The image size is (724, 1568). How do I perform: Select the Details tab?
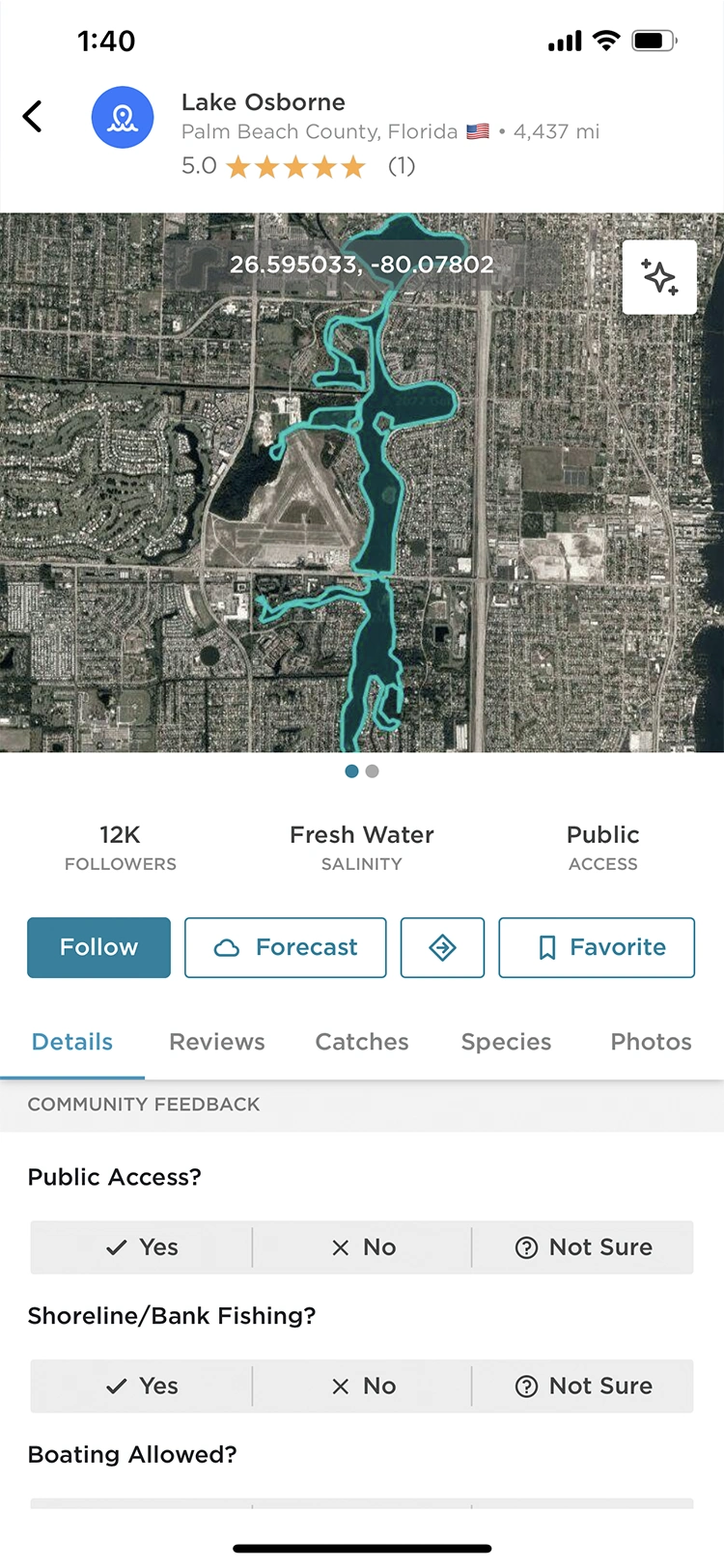[x=72, y=1042]
